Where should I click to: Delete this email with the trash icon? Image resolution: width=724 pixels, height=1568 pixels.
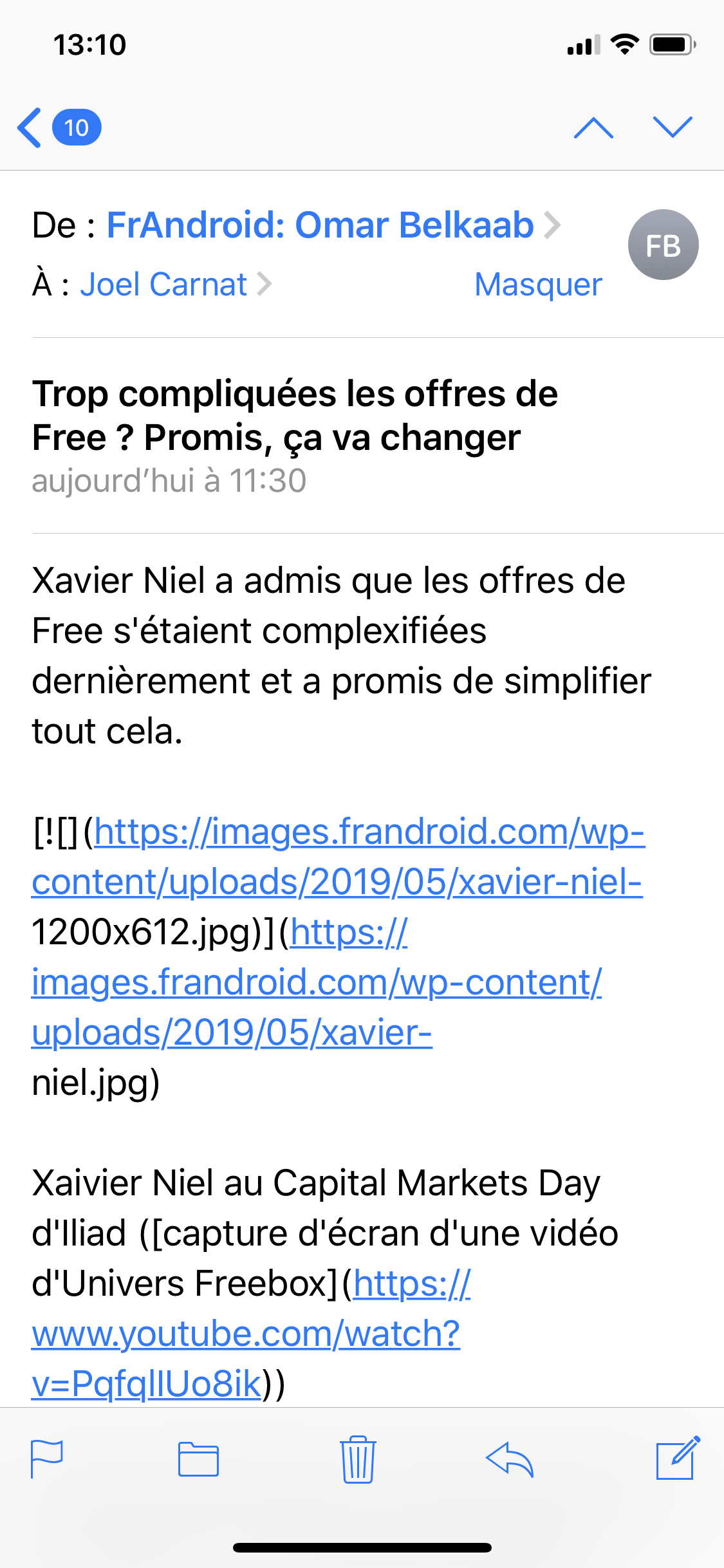pyautogui.click(x=358, y=1459)
